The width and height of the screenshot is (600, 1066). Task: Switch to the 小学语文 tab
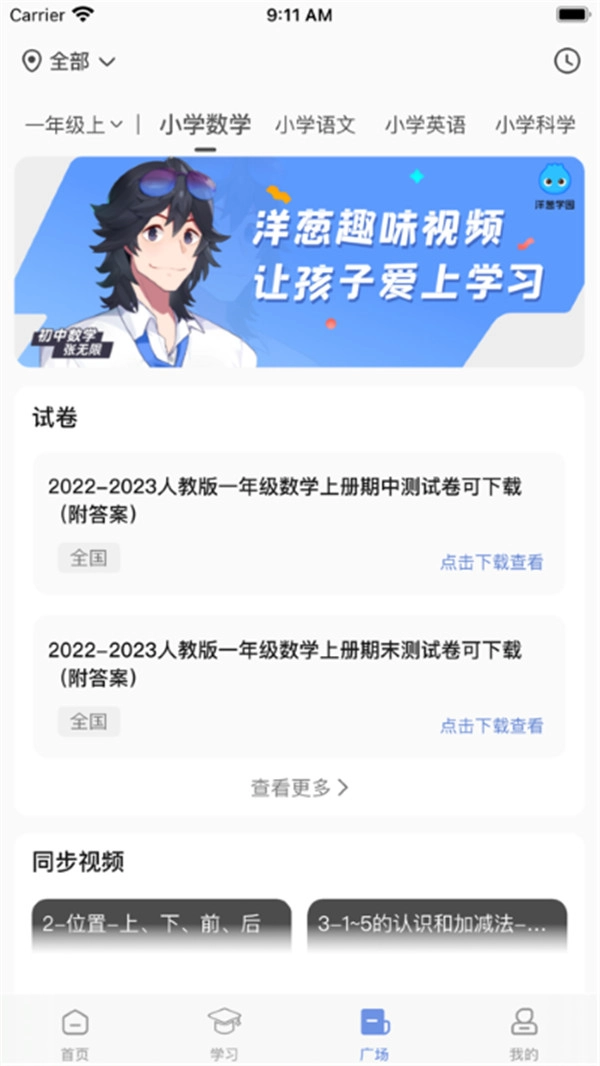click(x=315, y=125)
